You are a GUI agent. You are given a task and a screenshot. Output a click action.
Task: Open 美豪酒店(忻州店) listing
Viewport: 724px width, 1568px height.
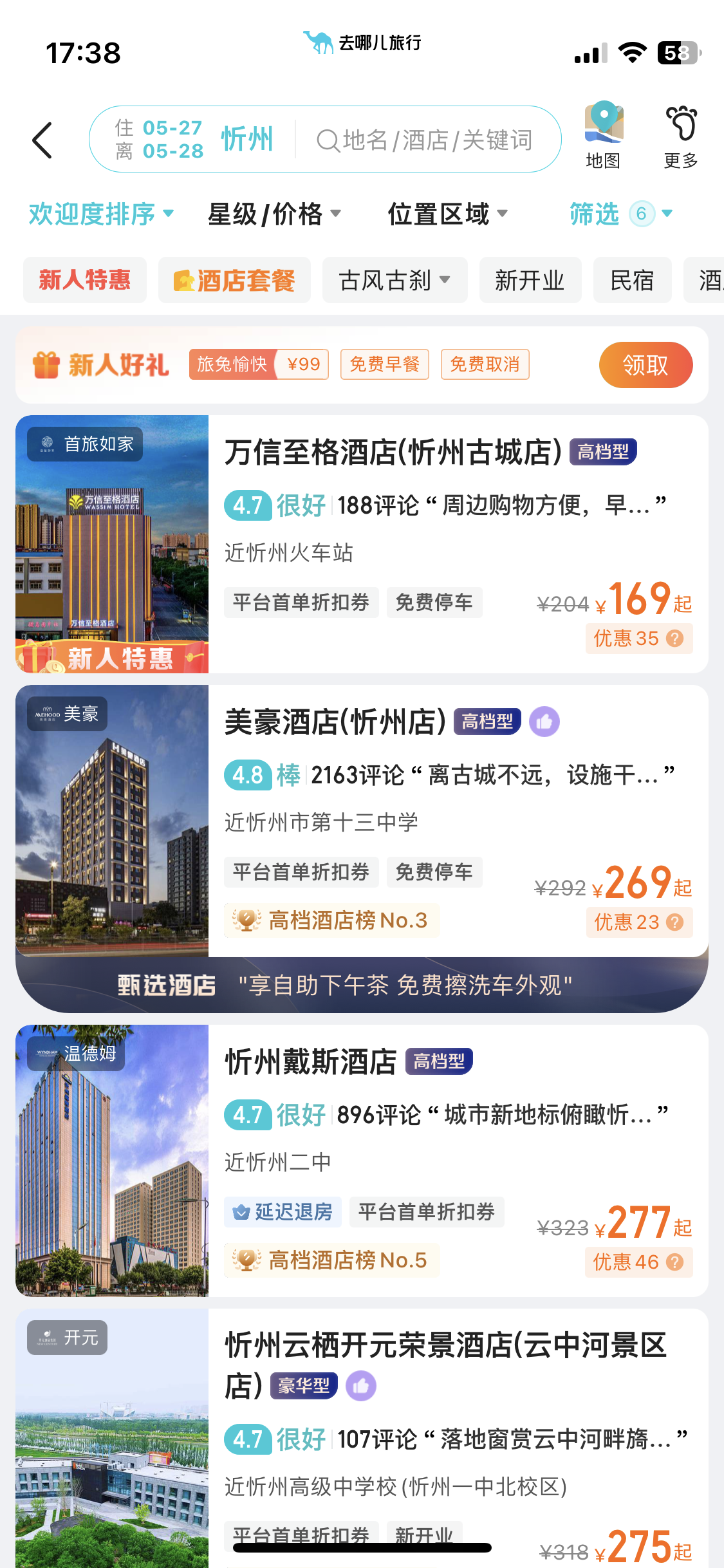[x=335, y=722]
